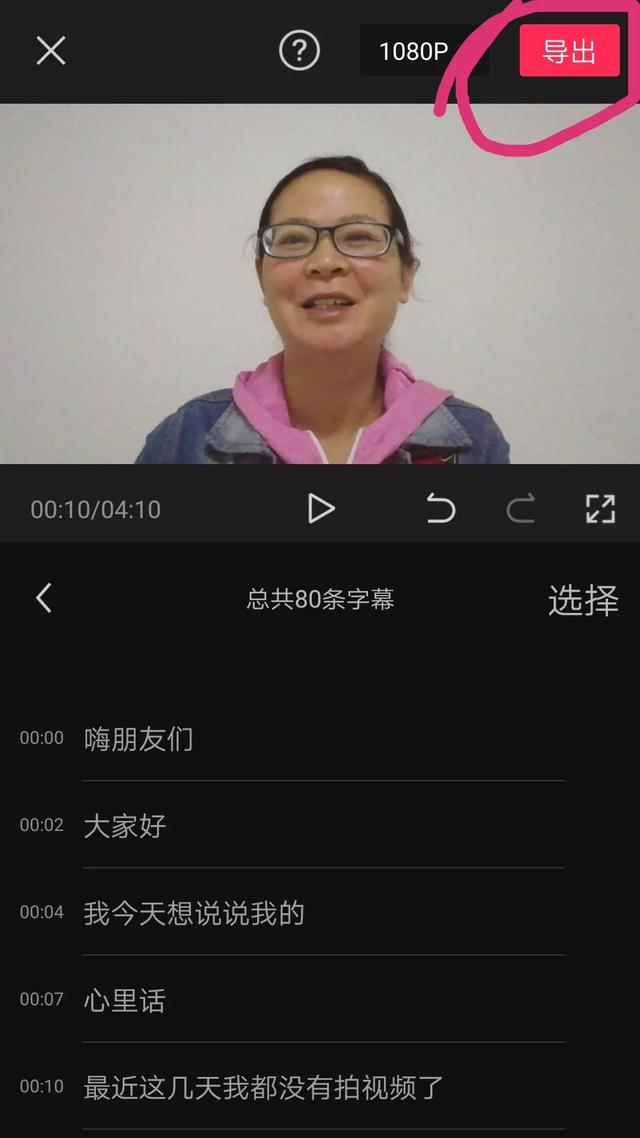Open the 1080P resolution selector
Viewport: 640px width, 1138px height.
coord(414,51)
